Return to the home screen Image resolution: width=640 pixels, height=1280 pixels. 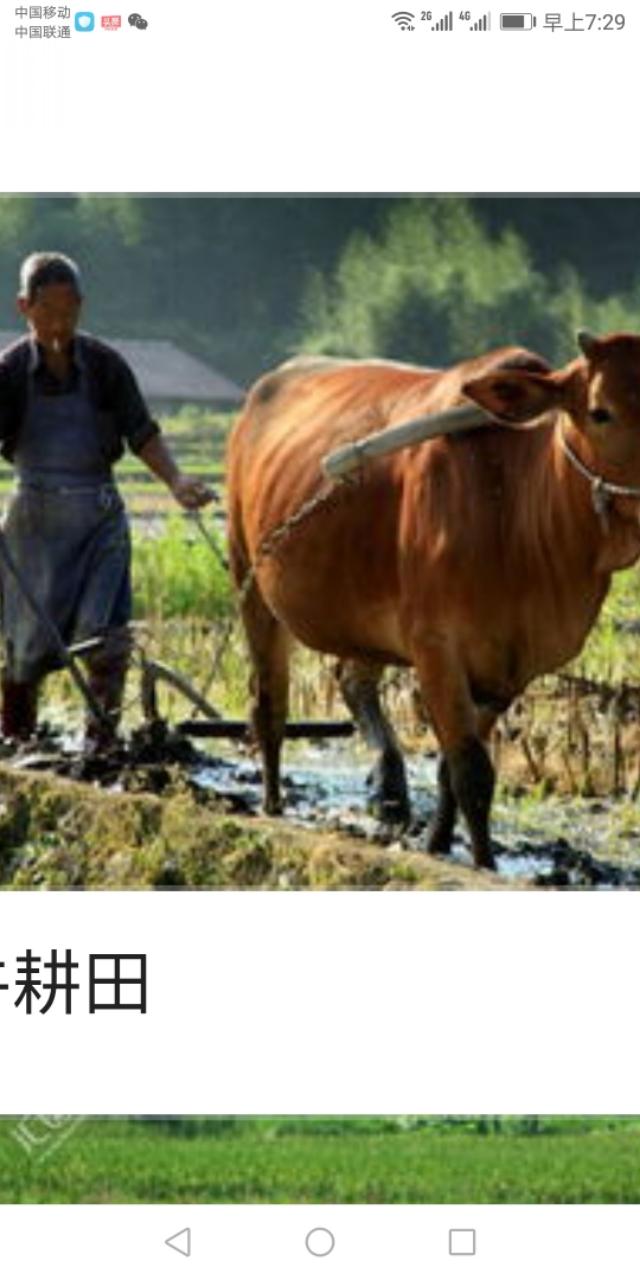(x=320, y=1242)
